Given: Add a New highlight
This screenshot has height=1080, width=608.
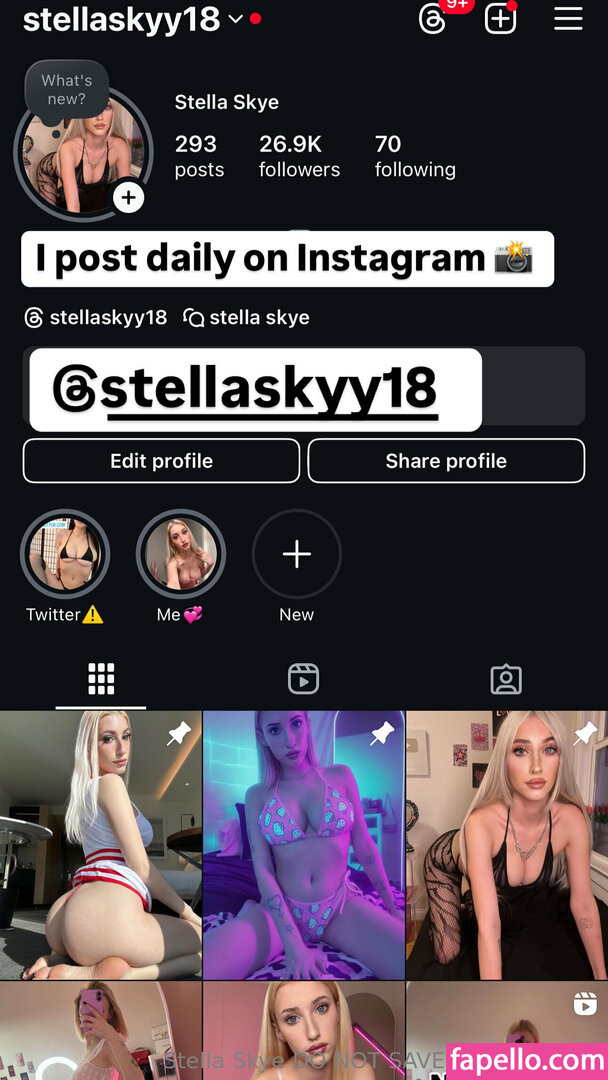Looking at the screenshot, I should coord(297,555).
